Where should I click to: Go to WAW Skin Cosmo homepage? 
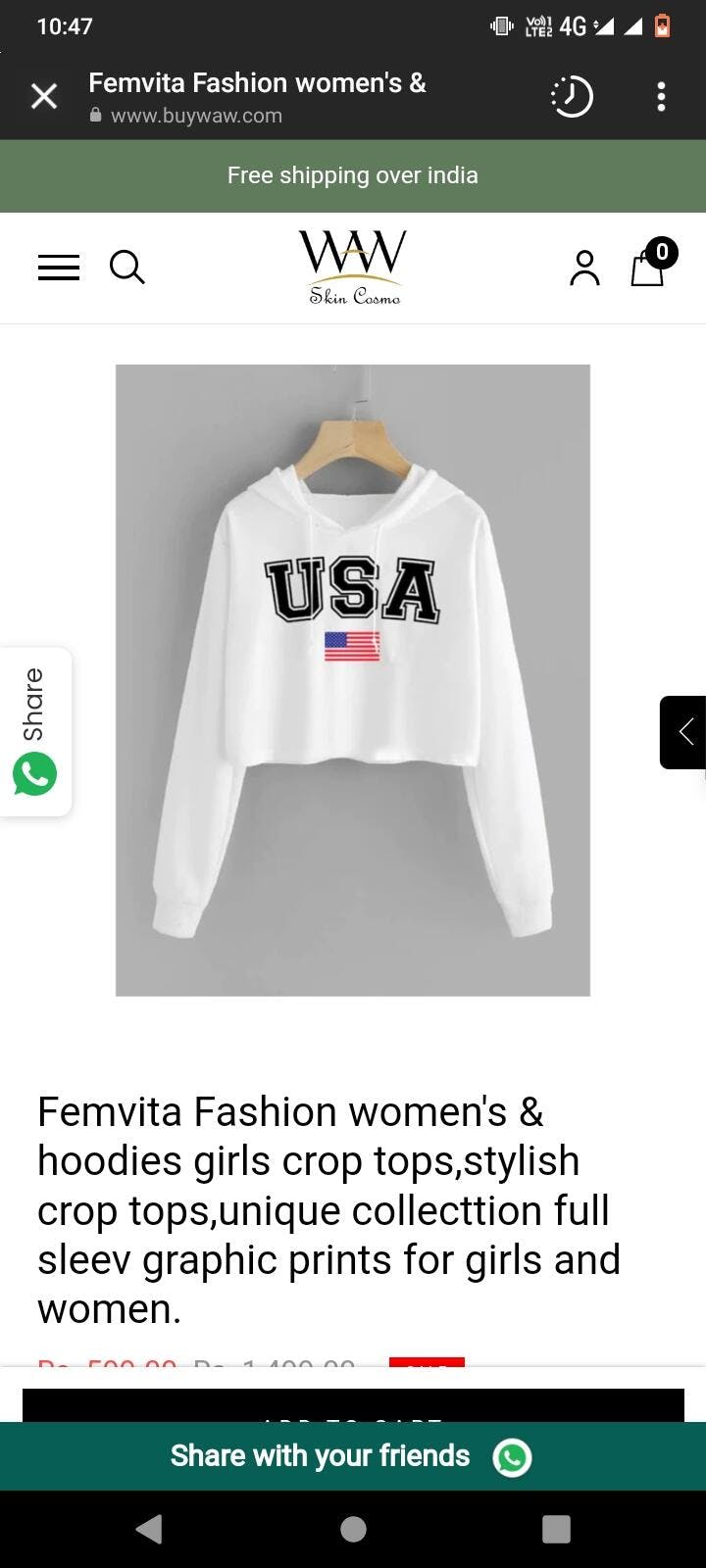pos(353,267)
